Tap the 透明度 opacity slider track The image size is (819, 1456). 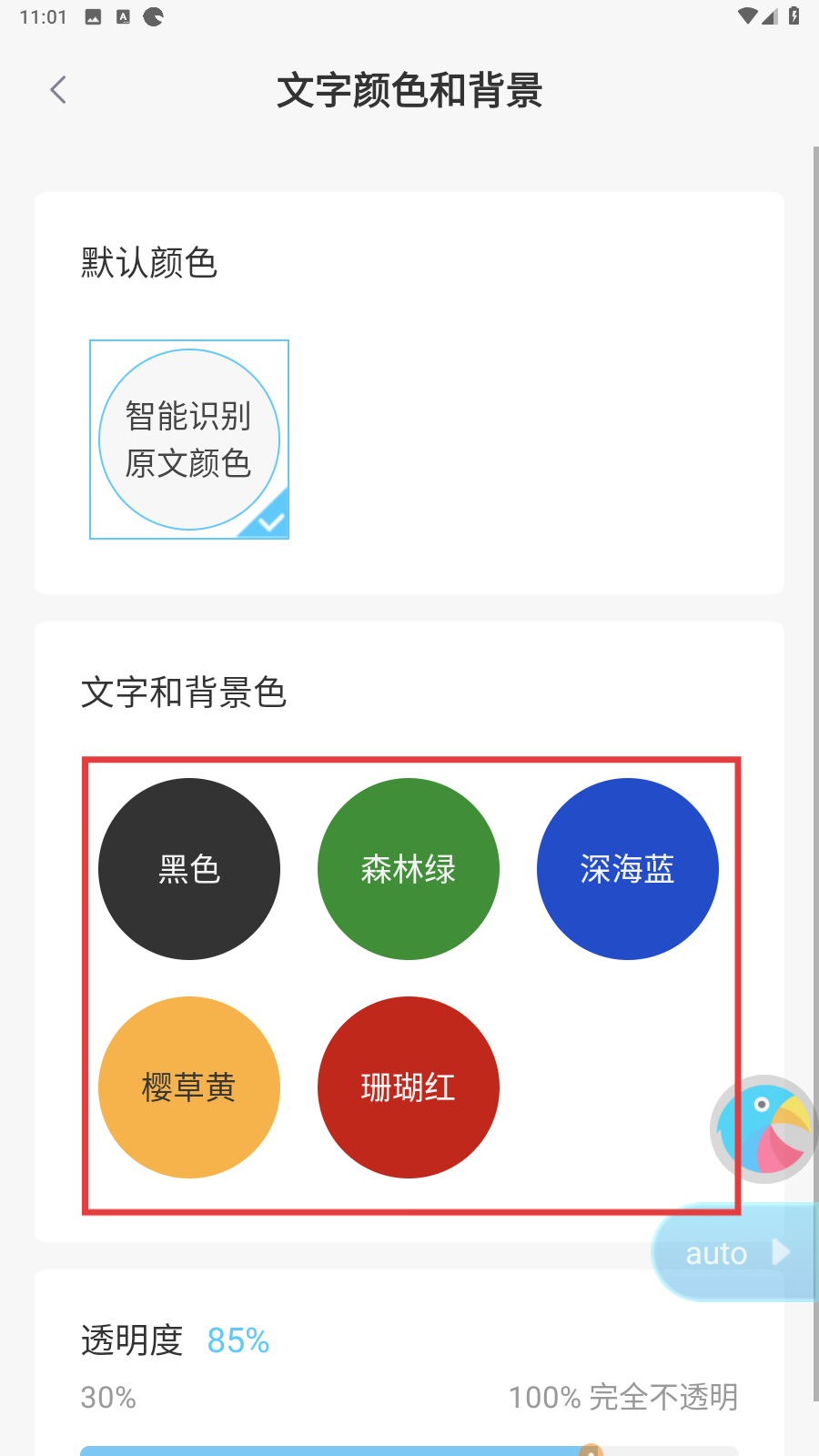[x=364, y=1450]
